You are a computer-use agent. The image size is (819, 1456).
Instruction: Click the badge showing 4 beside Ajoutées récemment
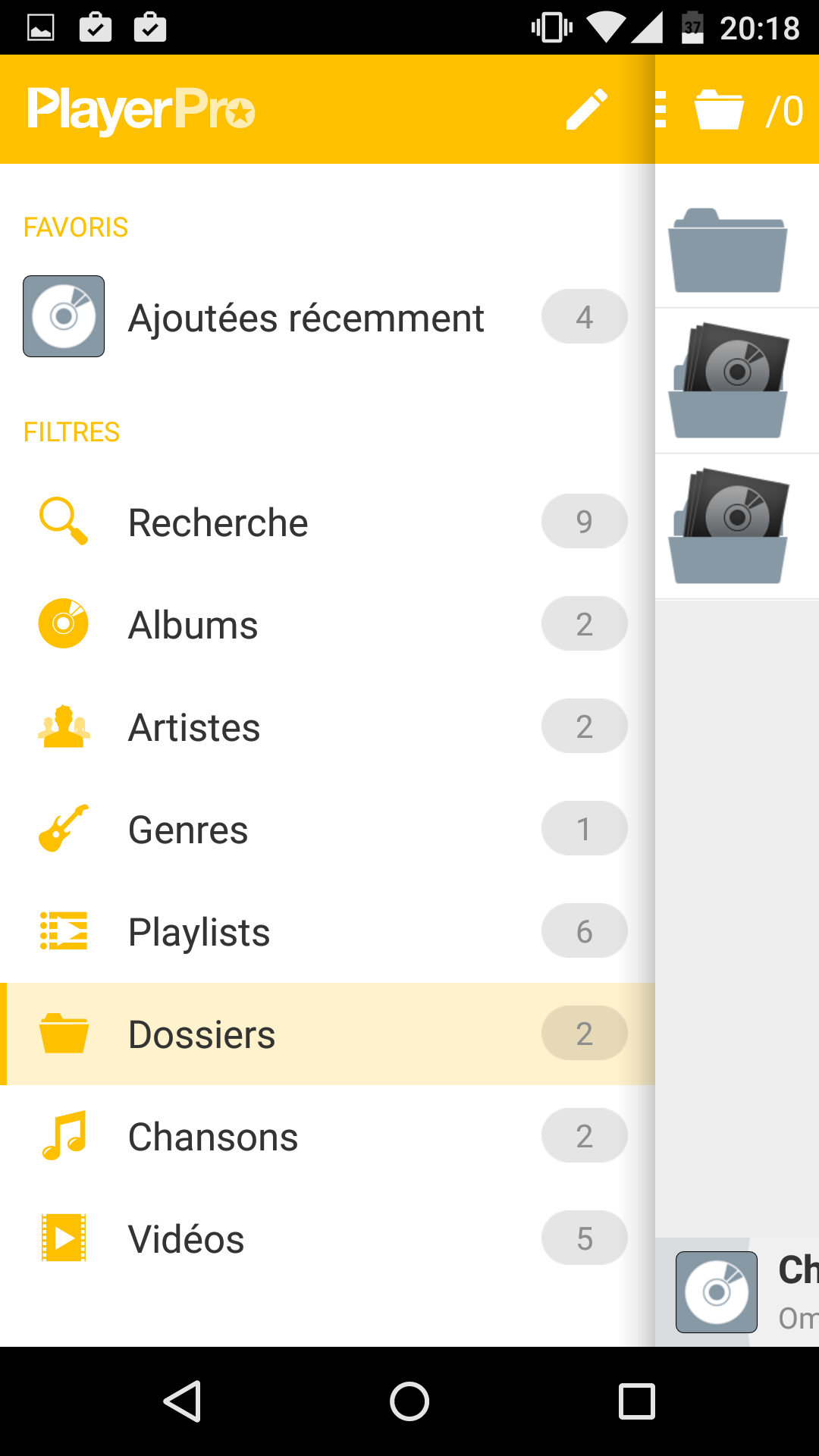[584, 316]
